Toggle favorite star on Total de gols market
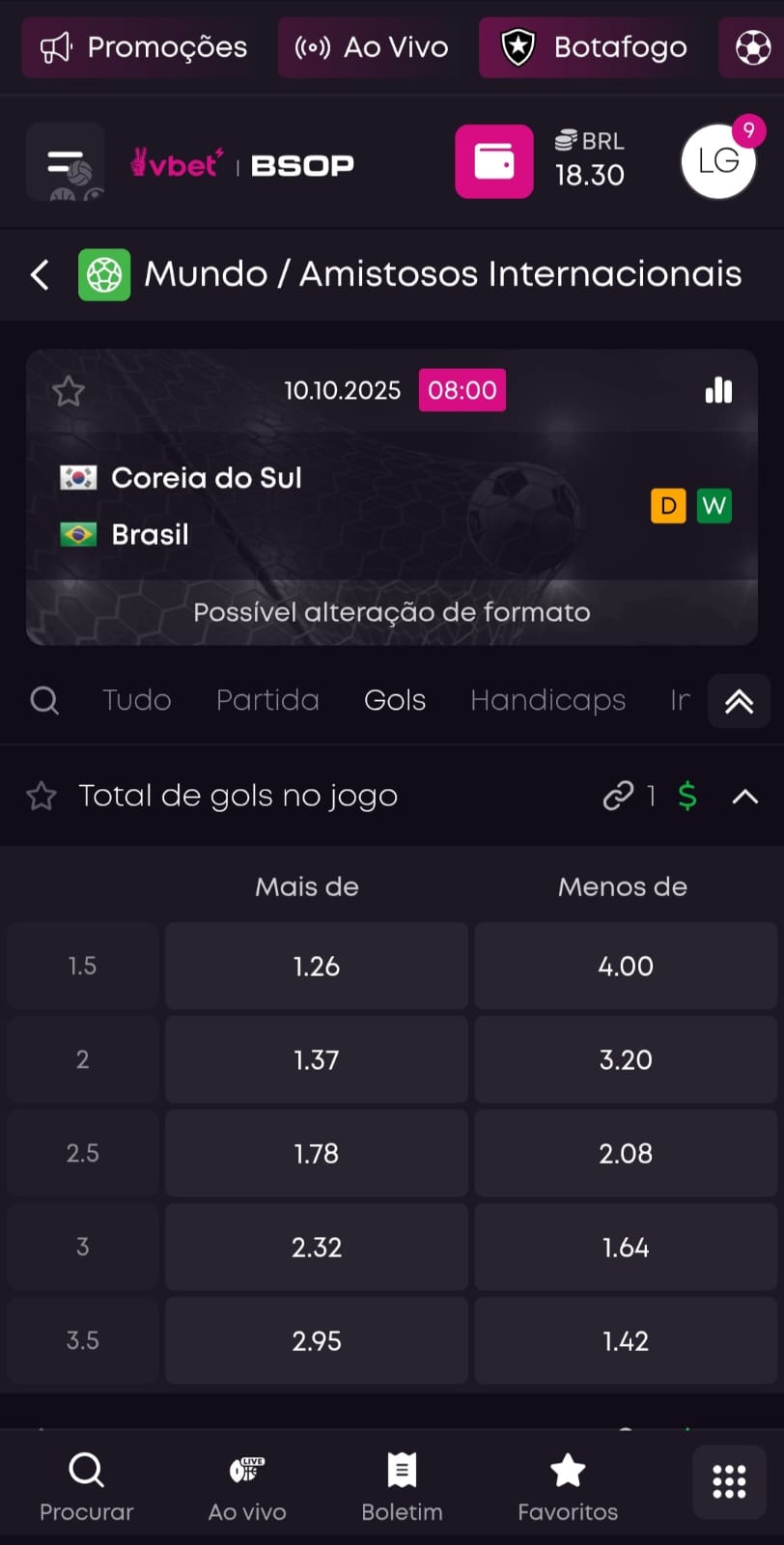 (x=41, y=796)
